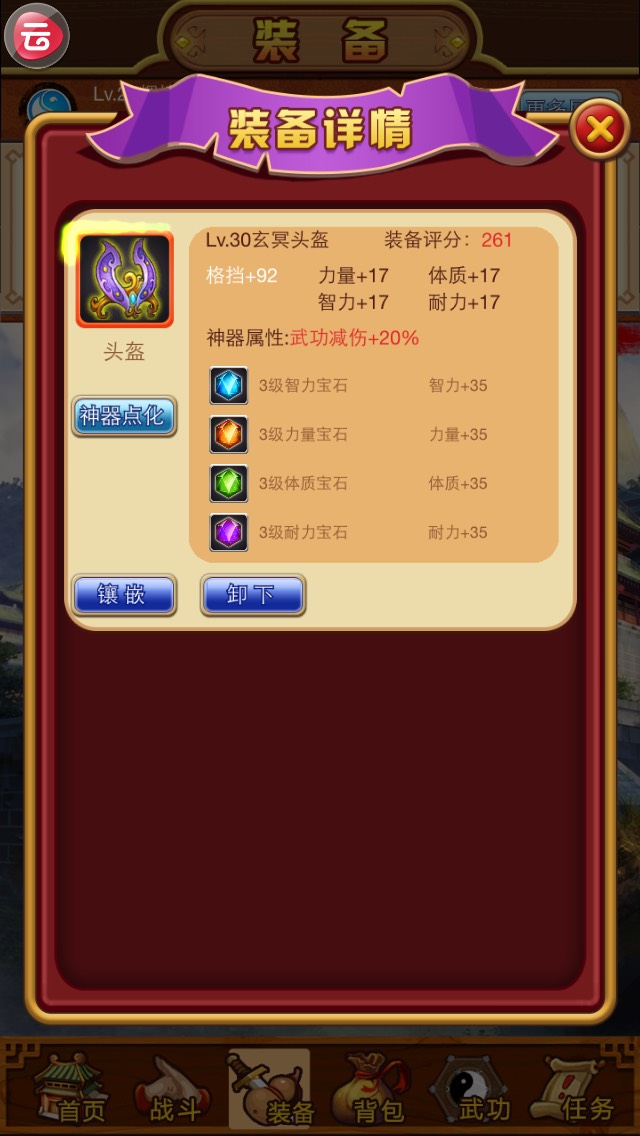Open the 装备 tab
Viewport: 640px width, 1136px height.
[270, 1092]
